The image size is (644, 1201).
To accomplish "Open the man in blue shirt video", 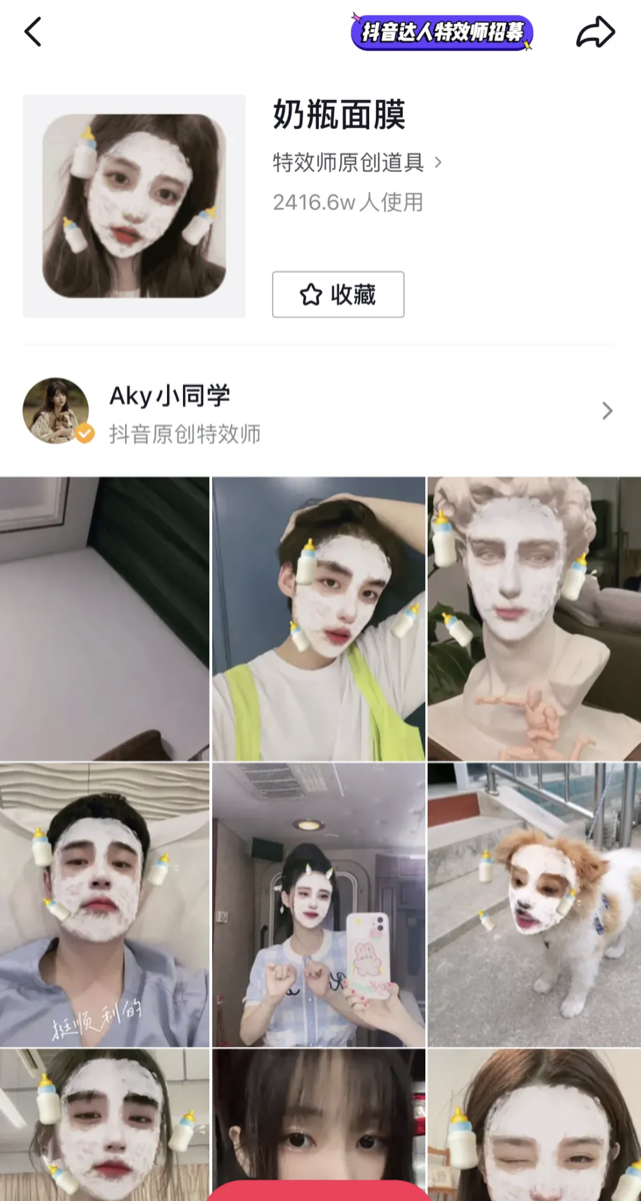I will point(104,905).
